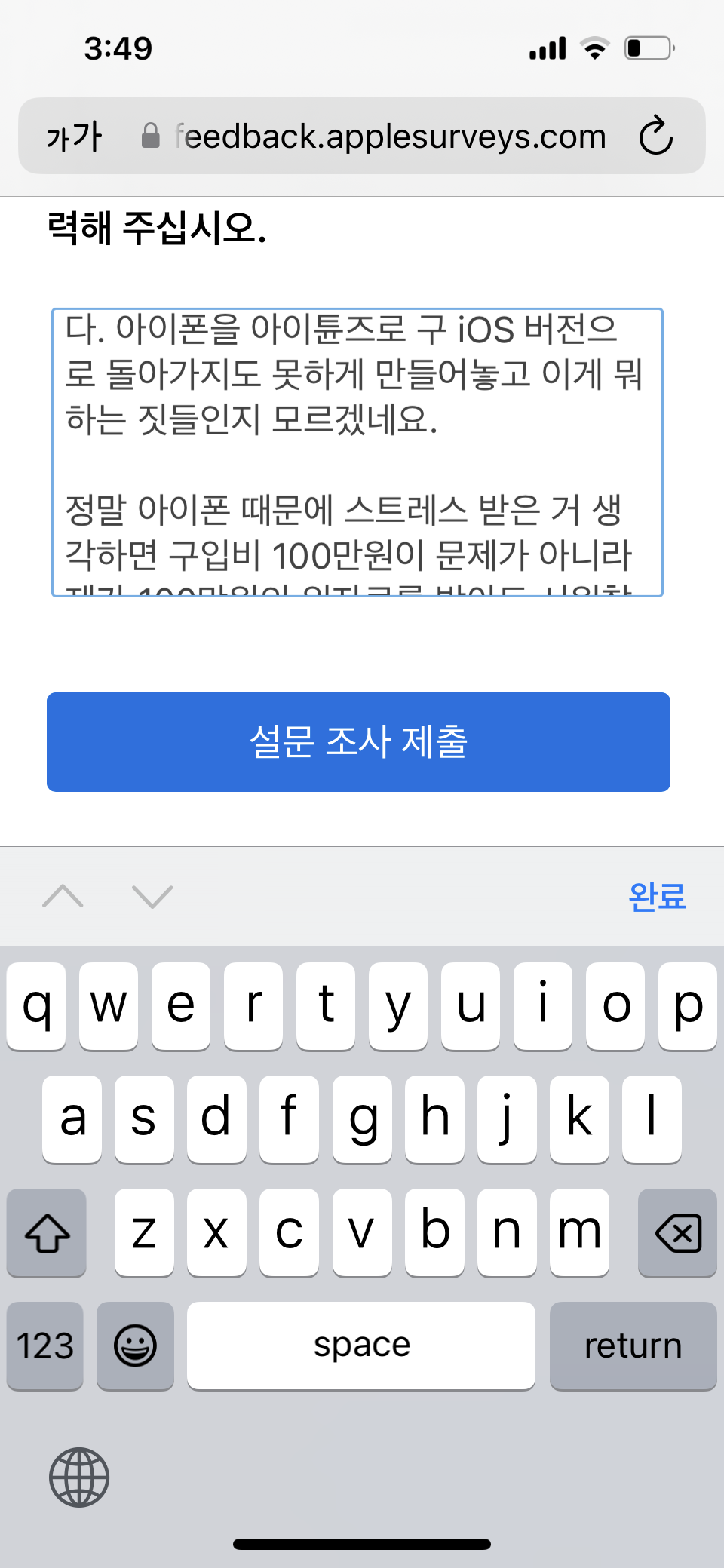This screenshot has width=724, height=1568.
Task: Tap the feedback.applesurveys.com address bar
Action: pyautogui.click(x=373, y=137)
